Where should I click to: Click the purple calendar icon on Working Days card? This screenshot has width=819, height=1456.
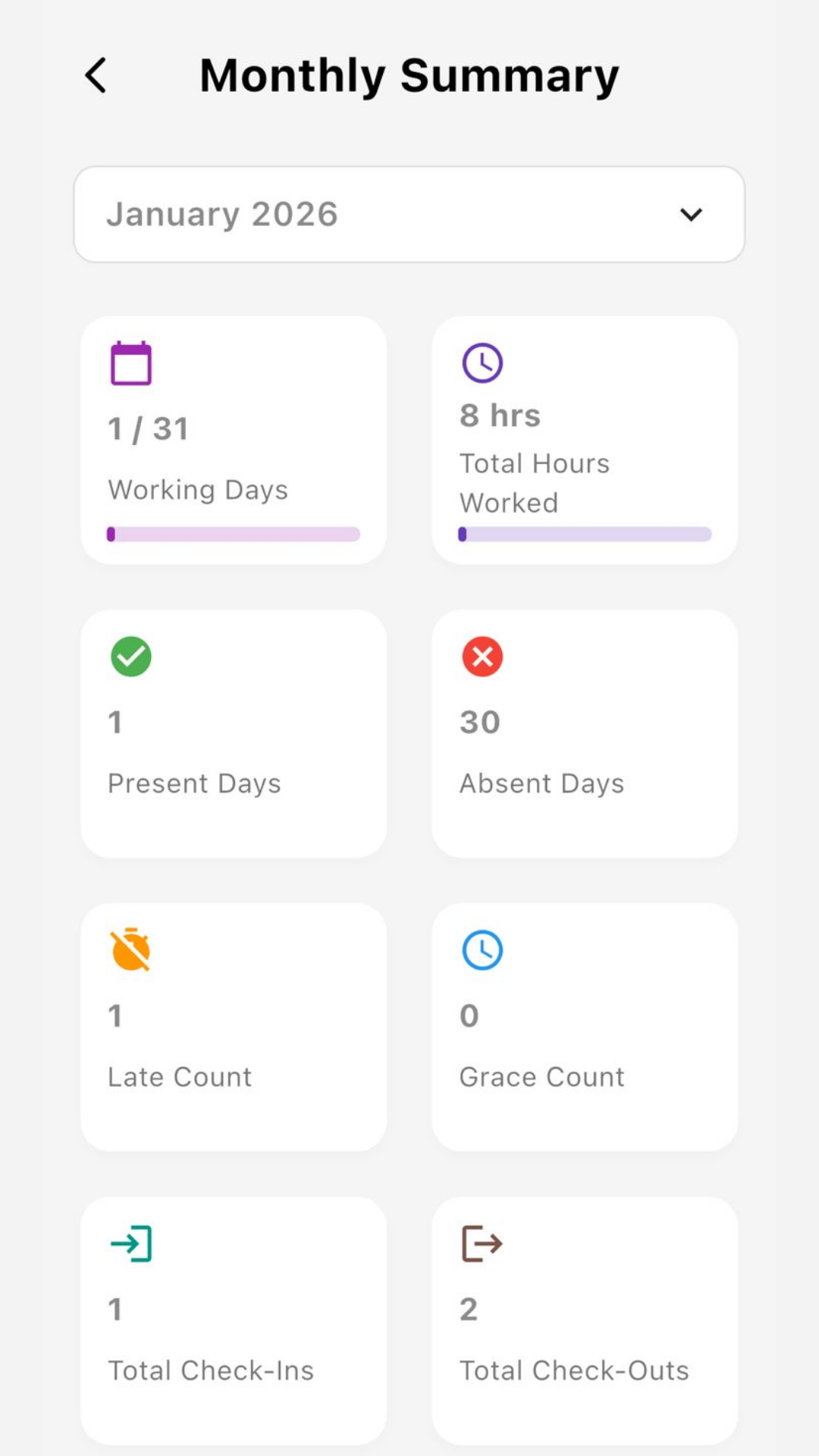(130, 362)
